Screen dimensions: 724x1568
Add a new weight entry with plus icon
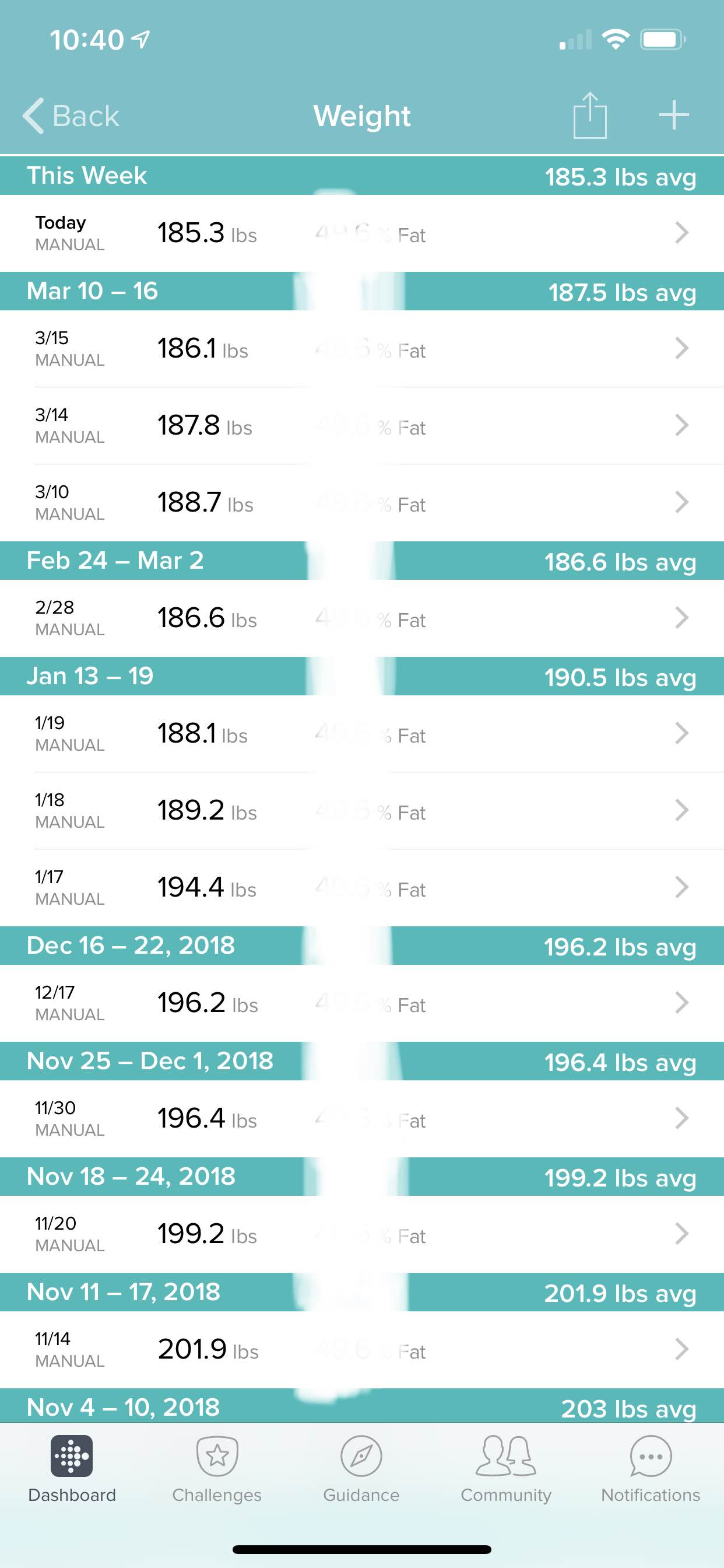(673, 115)
